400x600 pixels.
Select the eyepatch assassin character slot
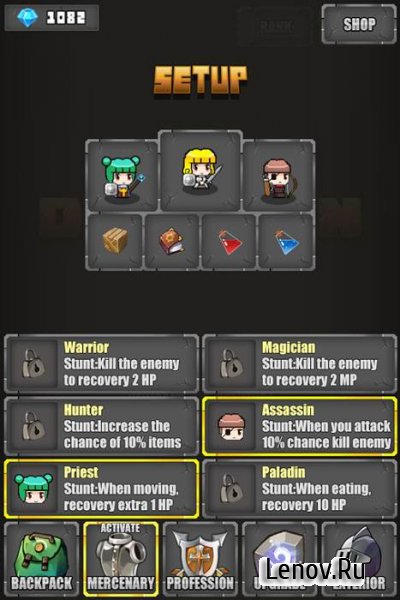pyautogui.click(x=279, y=176)
